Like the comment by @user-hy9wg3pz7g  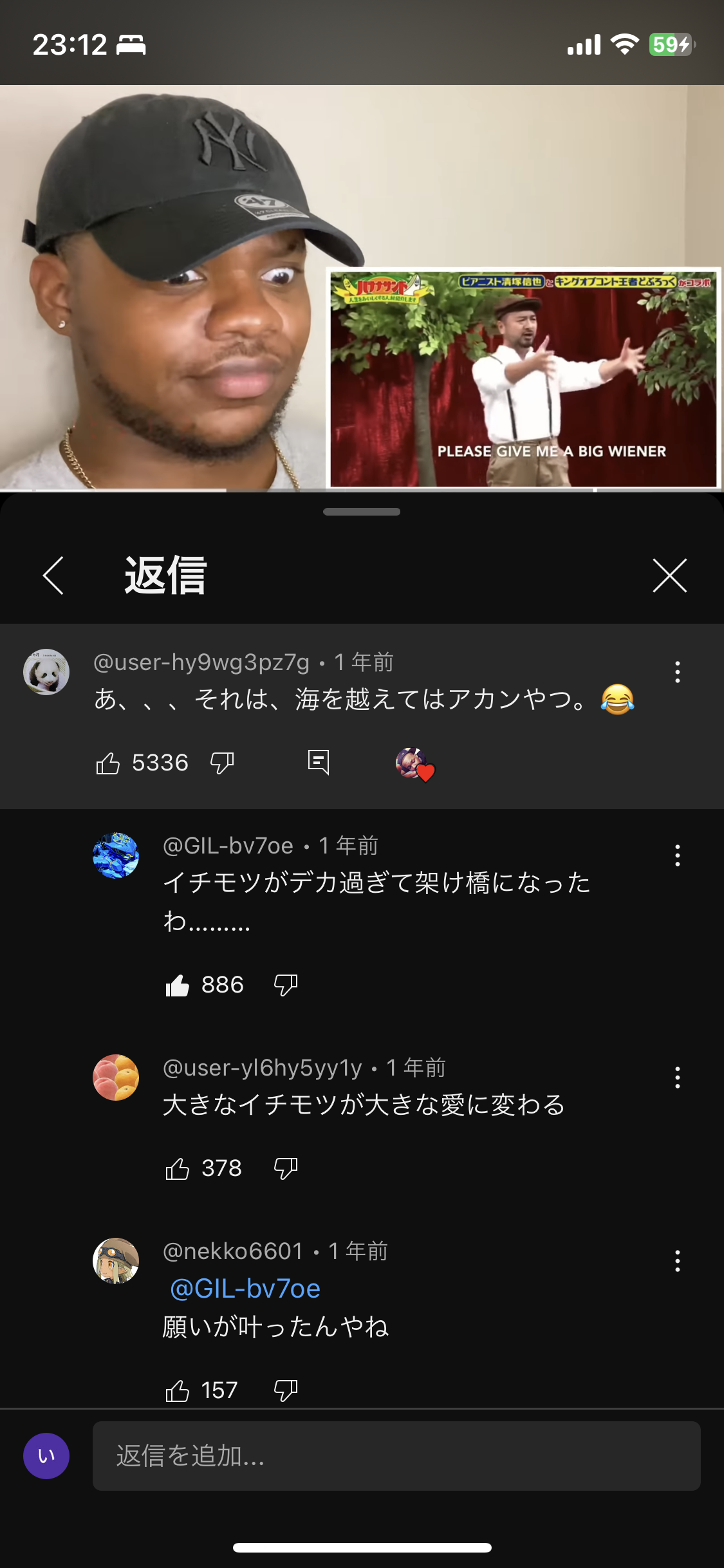[x=108, y=763]
